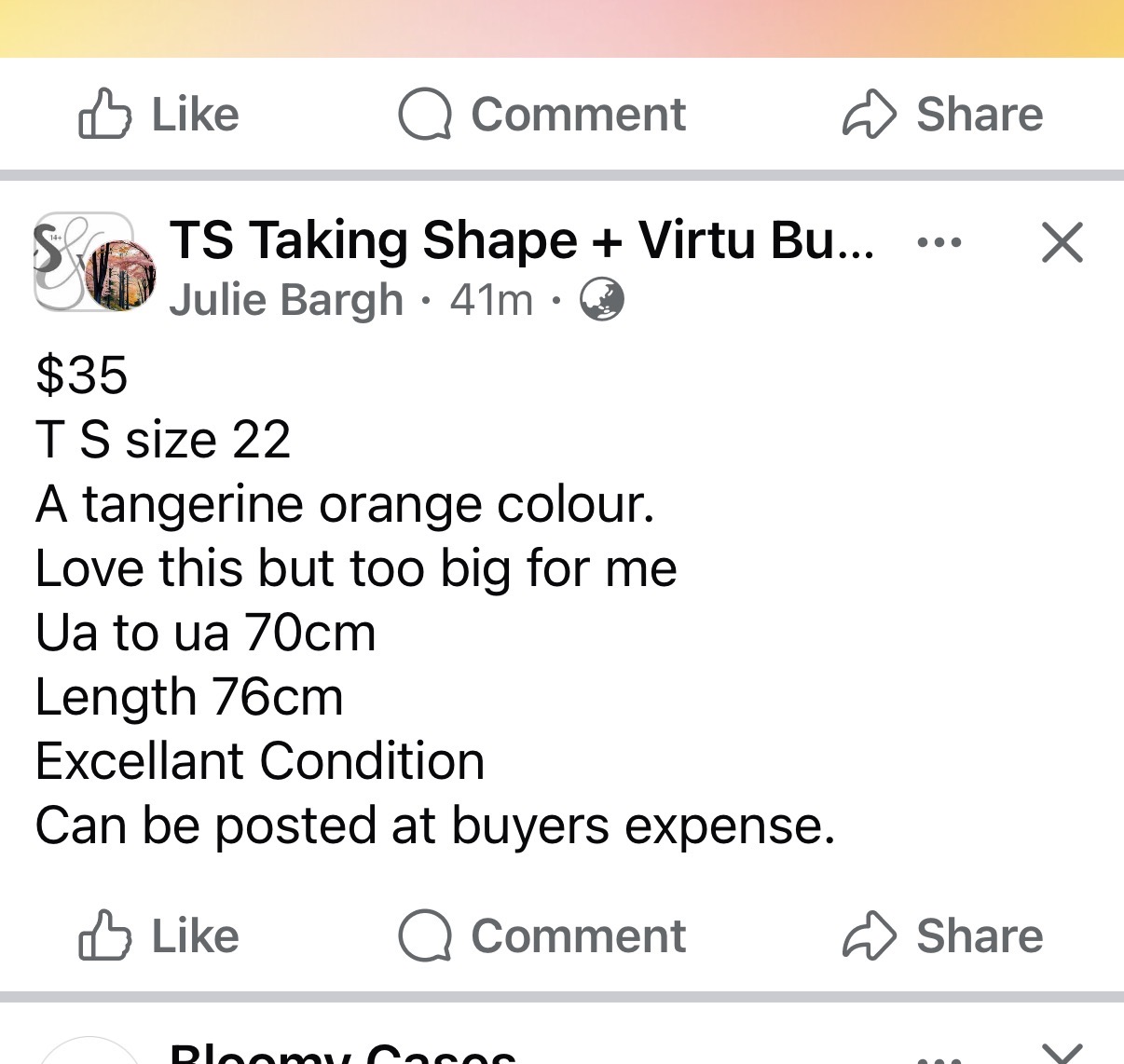
Task: Share the post above Julie Bargh's
Action: [942, 115]
